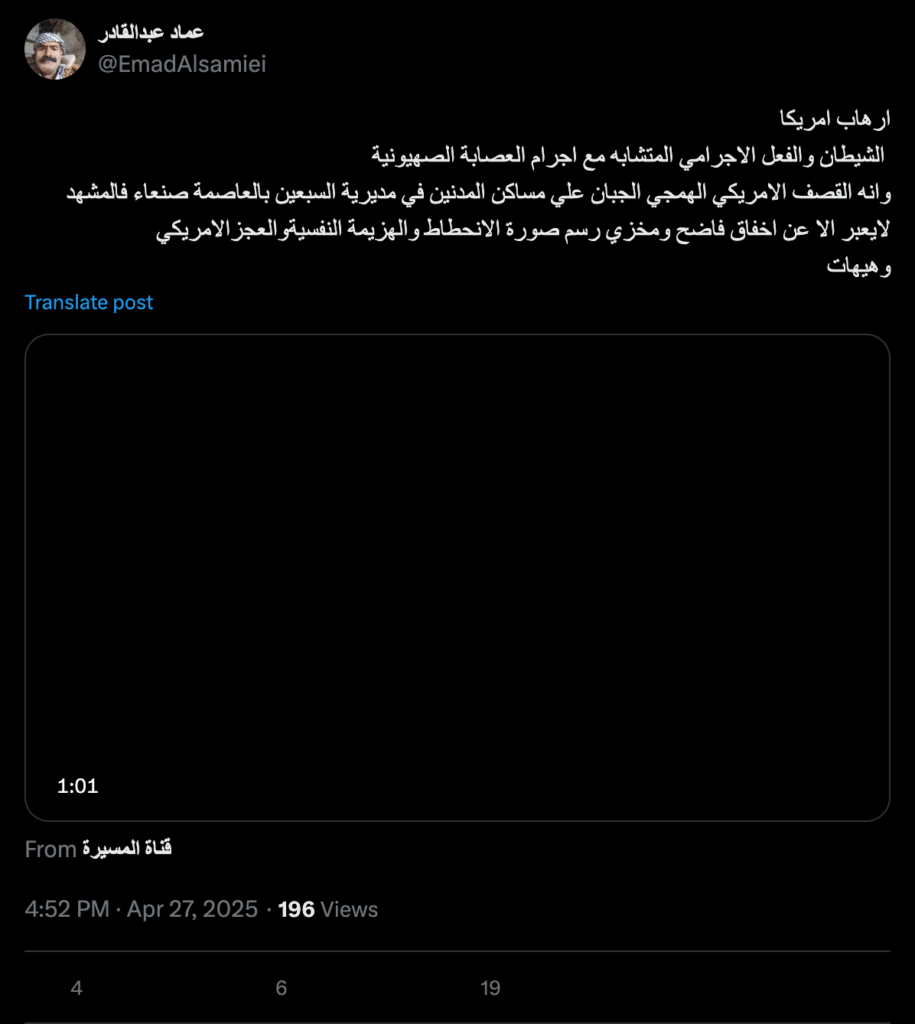The image size is (915, 1024).
Task: Open the قناة المسيرة video source
Action: click(127, 849)
